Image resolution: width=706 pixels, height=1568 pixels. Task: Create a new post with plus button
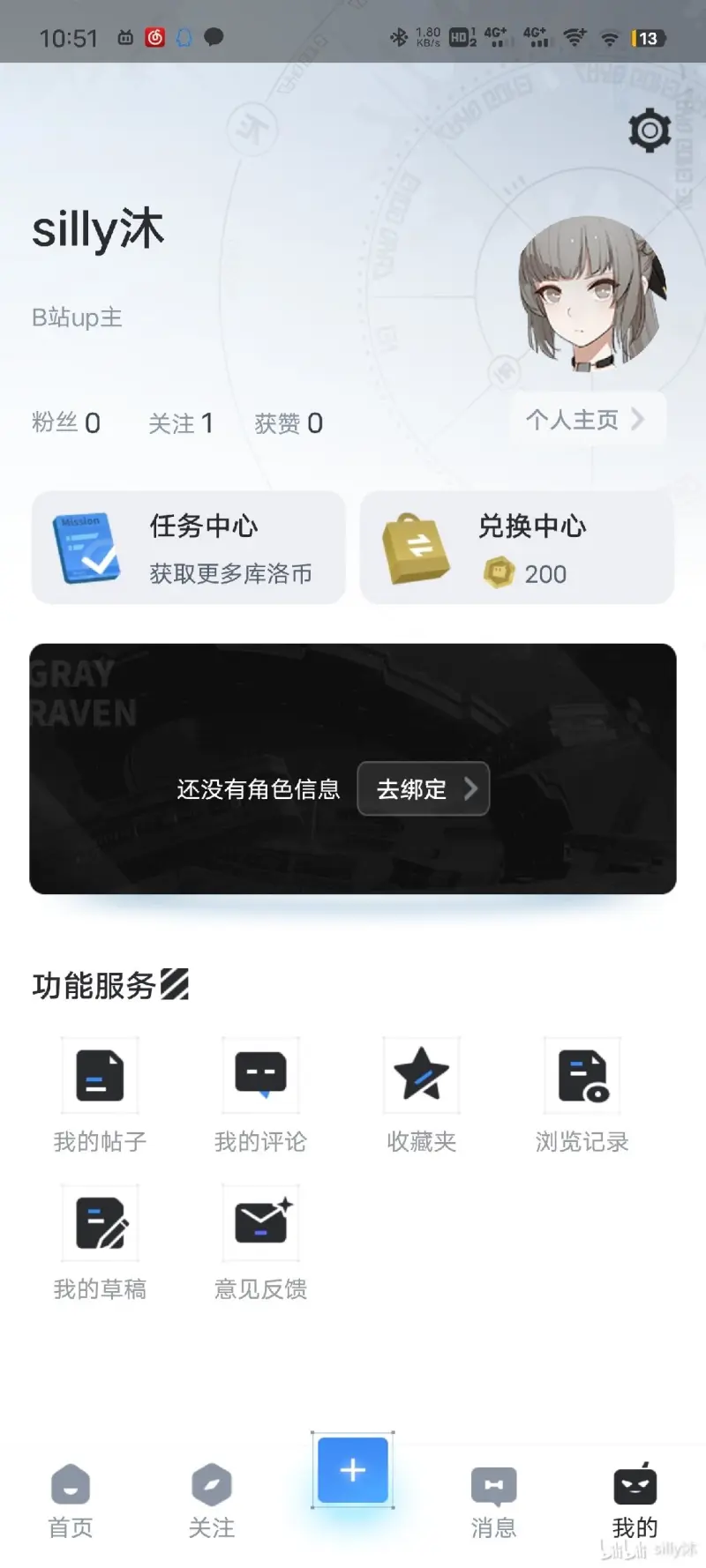(353, 1469)
